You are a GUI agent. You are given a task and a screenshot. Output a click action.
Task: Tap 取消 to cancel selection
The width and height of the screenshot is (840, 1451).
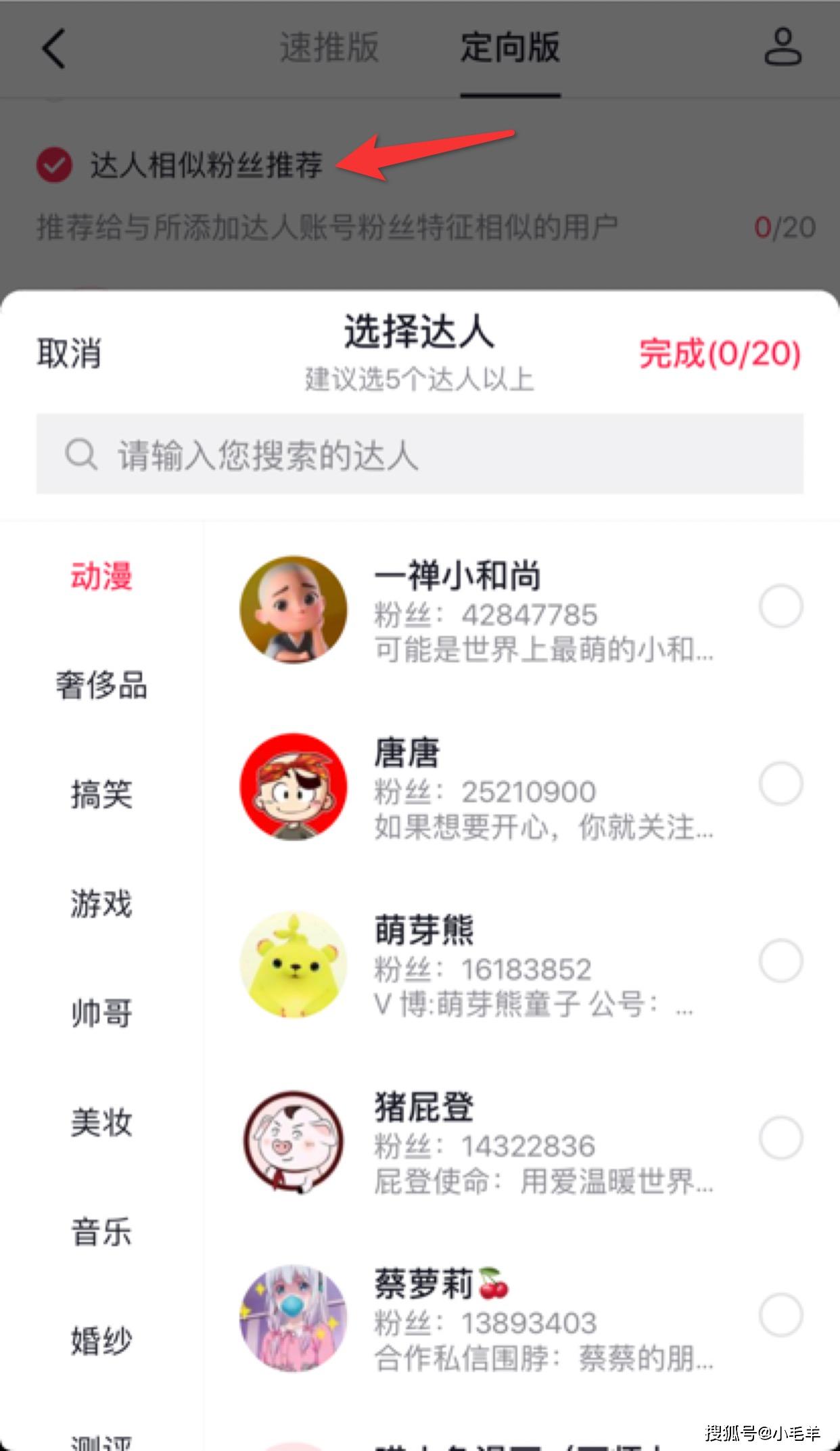[x=69, y=353]
